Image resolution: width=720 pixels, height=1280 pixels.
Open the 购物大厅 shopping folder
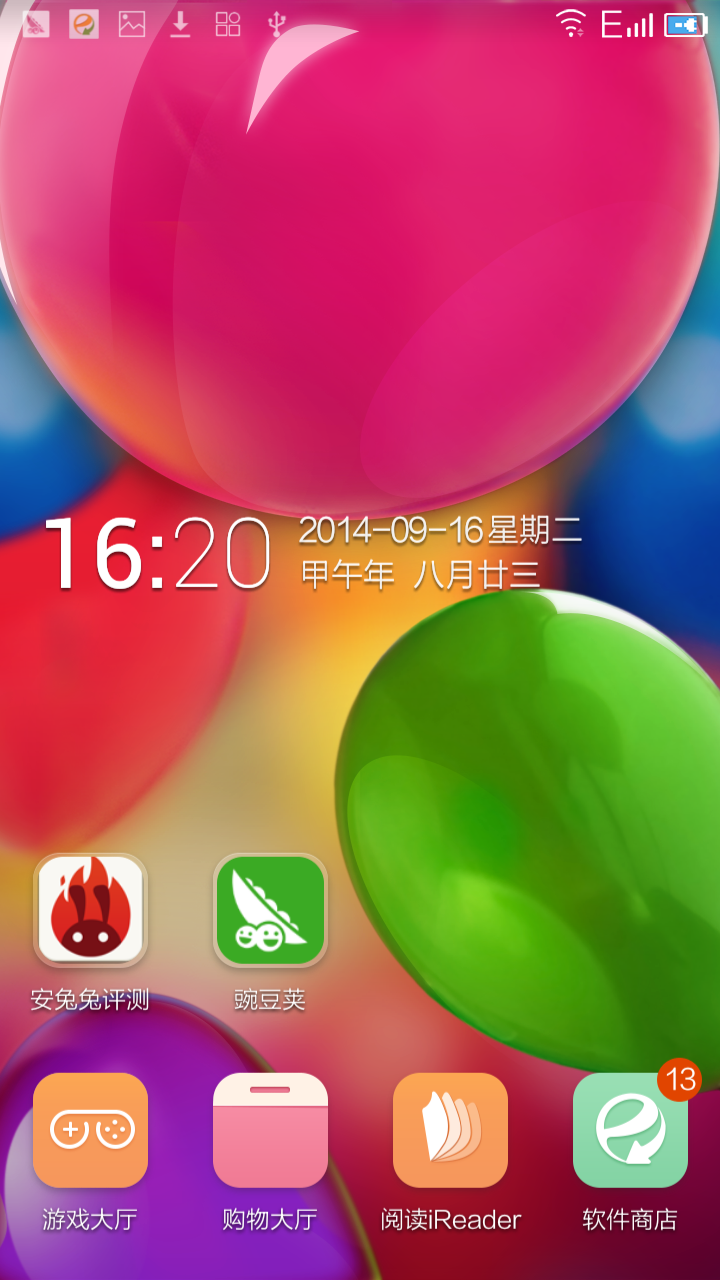coord(270,1130)
